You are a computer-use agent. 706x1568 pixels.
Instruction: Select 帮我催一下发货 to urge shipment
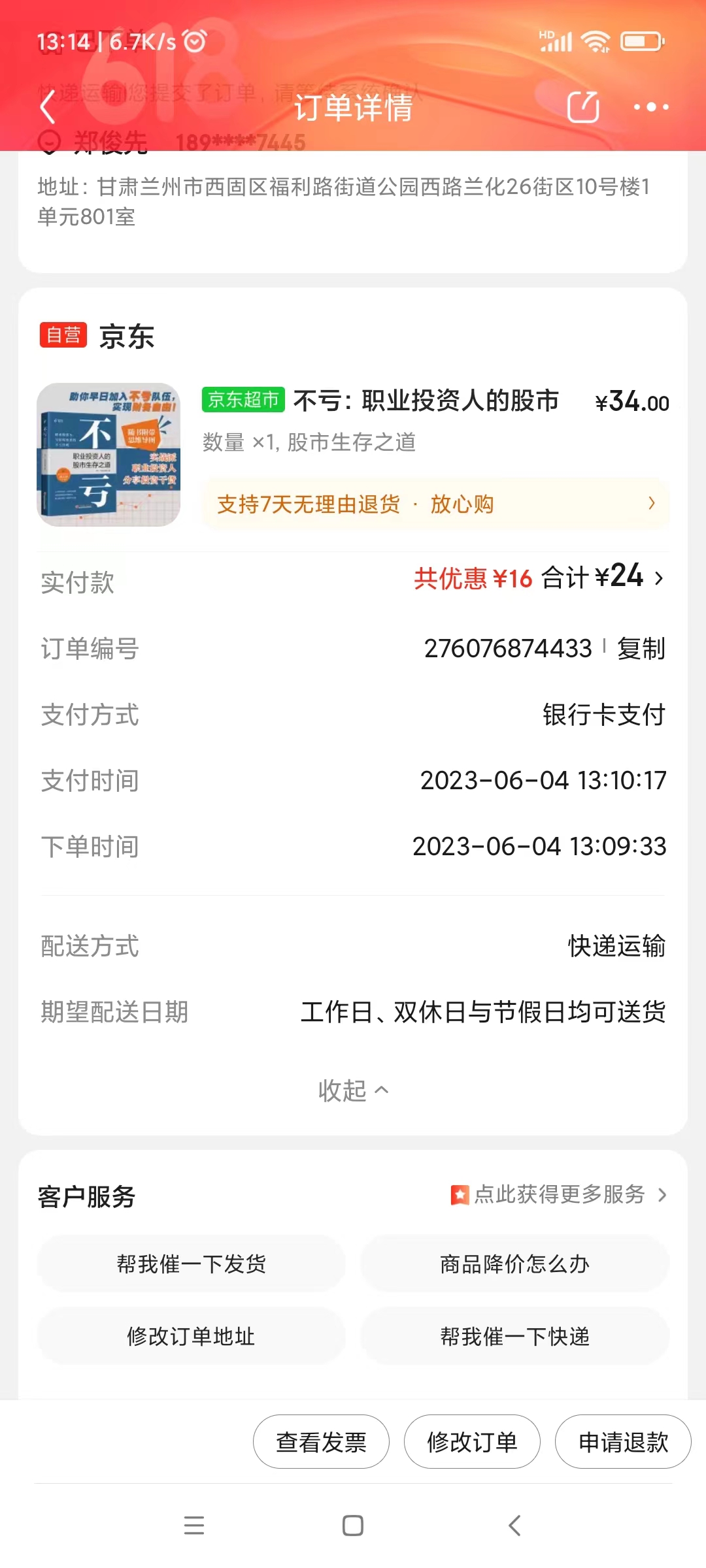pyautogui.click(x=192, y=1264)
